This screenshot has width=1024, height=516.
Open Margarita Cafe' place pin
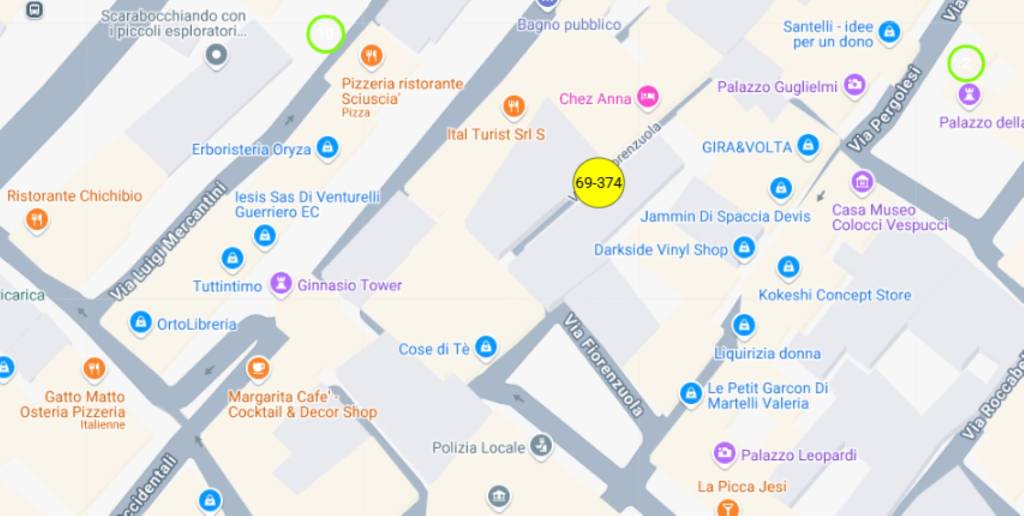[x=258, y=368]
